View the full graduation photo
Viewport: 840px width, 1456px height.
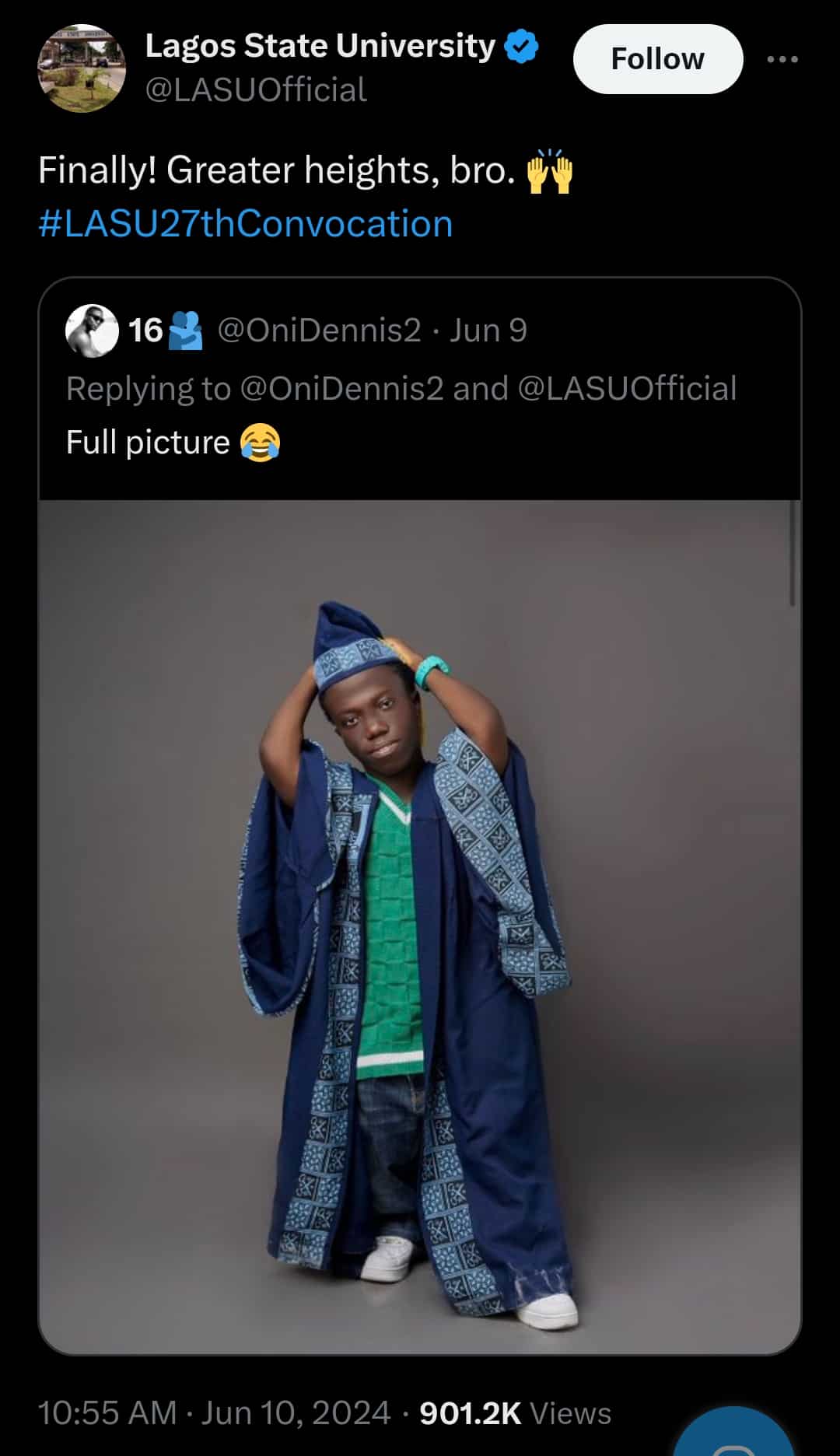coord(418,926)
